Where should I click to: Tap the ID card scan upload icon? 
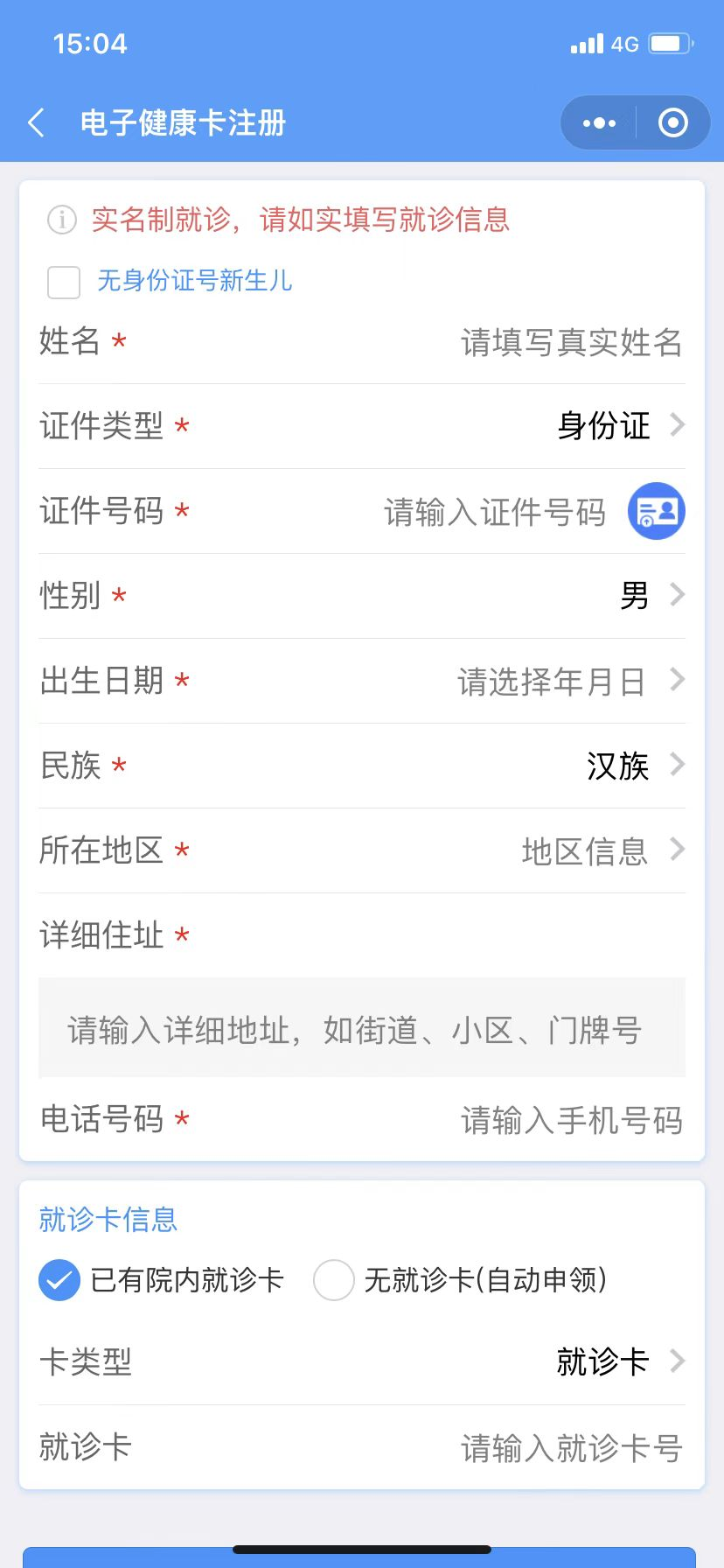coord(656,510)
